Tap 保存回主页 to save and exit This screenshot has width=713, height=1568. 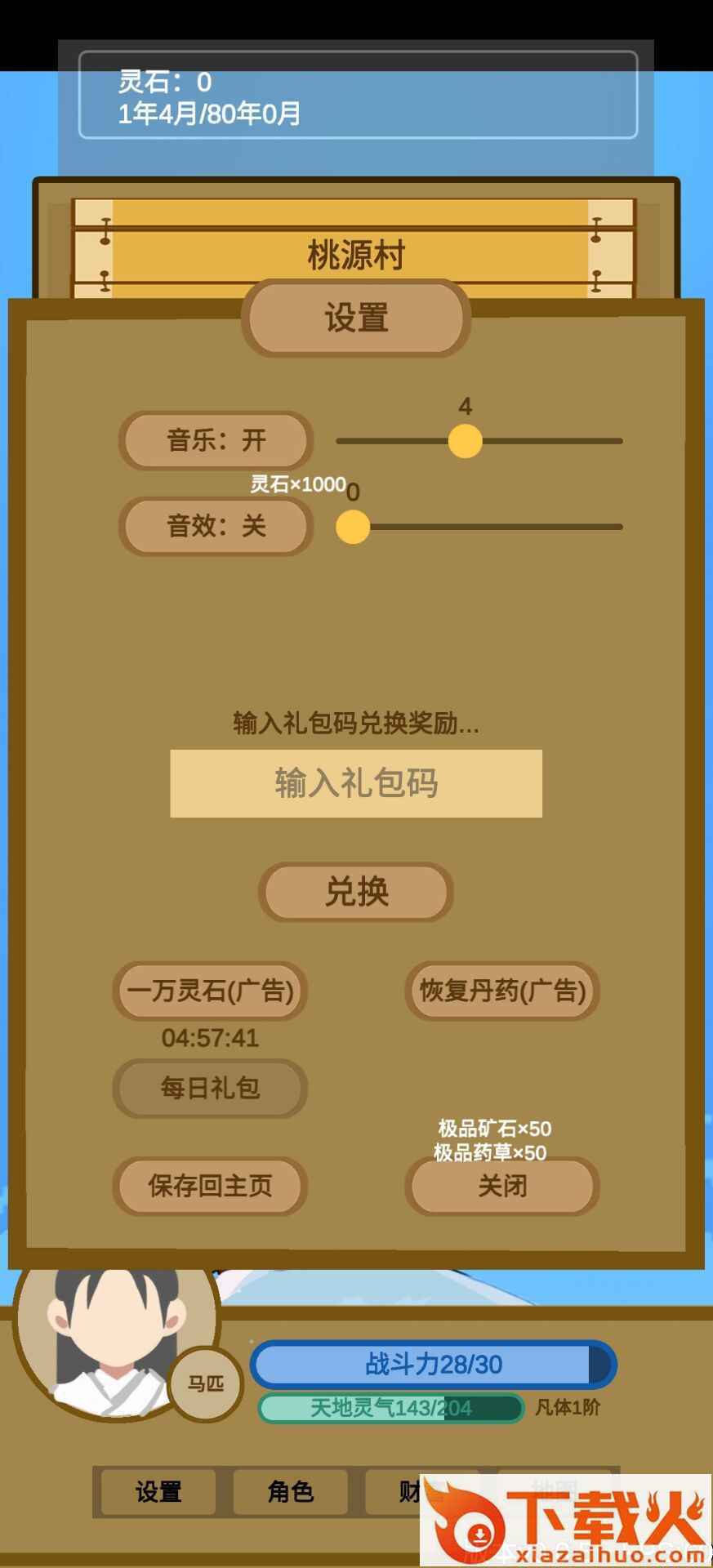point(210,1186)
